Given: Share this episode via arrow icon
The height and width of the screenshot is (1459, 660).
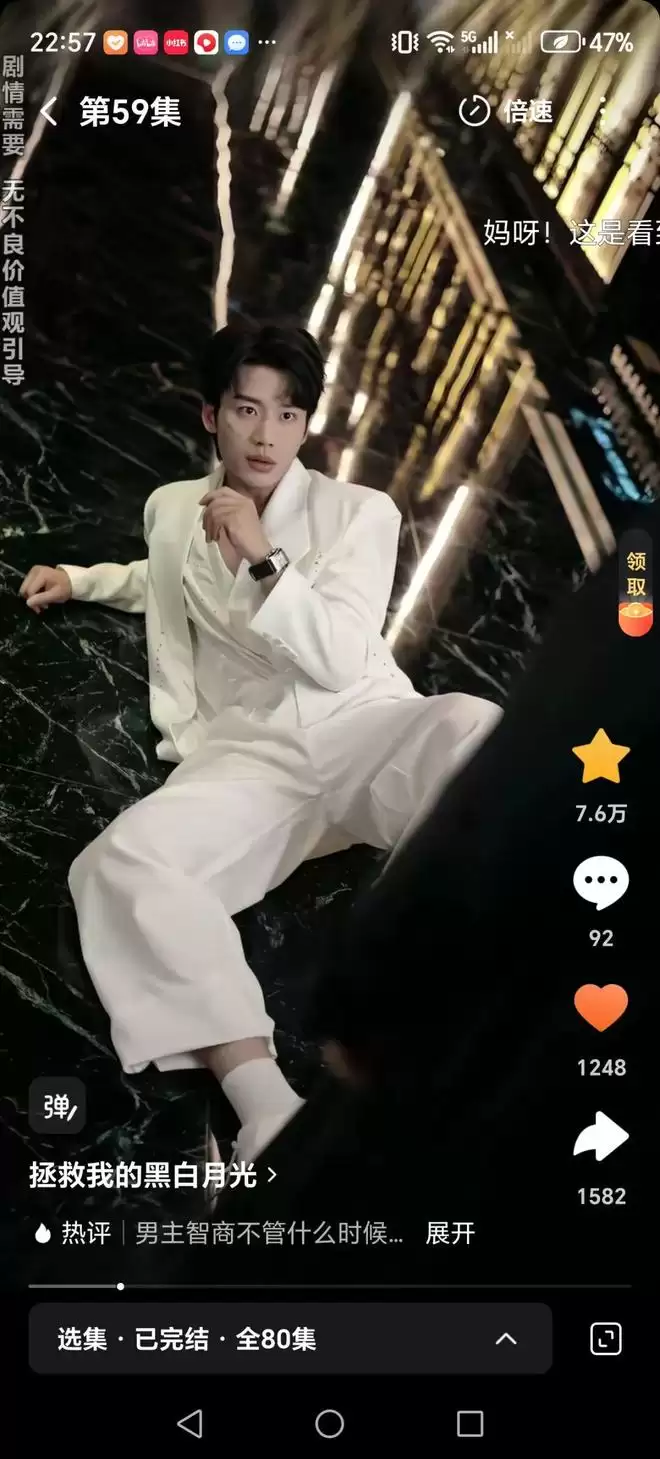Looking at the screenshot, I should [601, 1138].
